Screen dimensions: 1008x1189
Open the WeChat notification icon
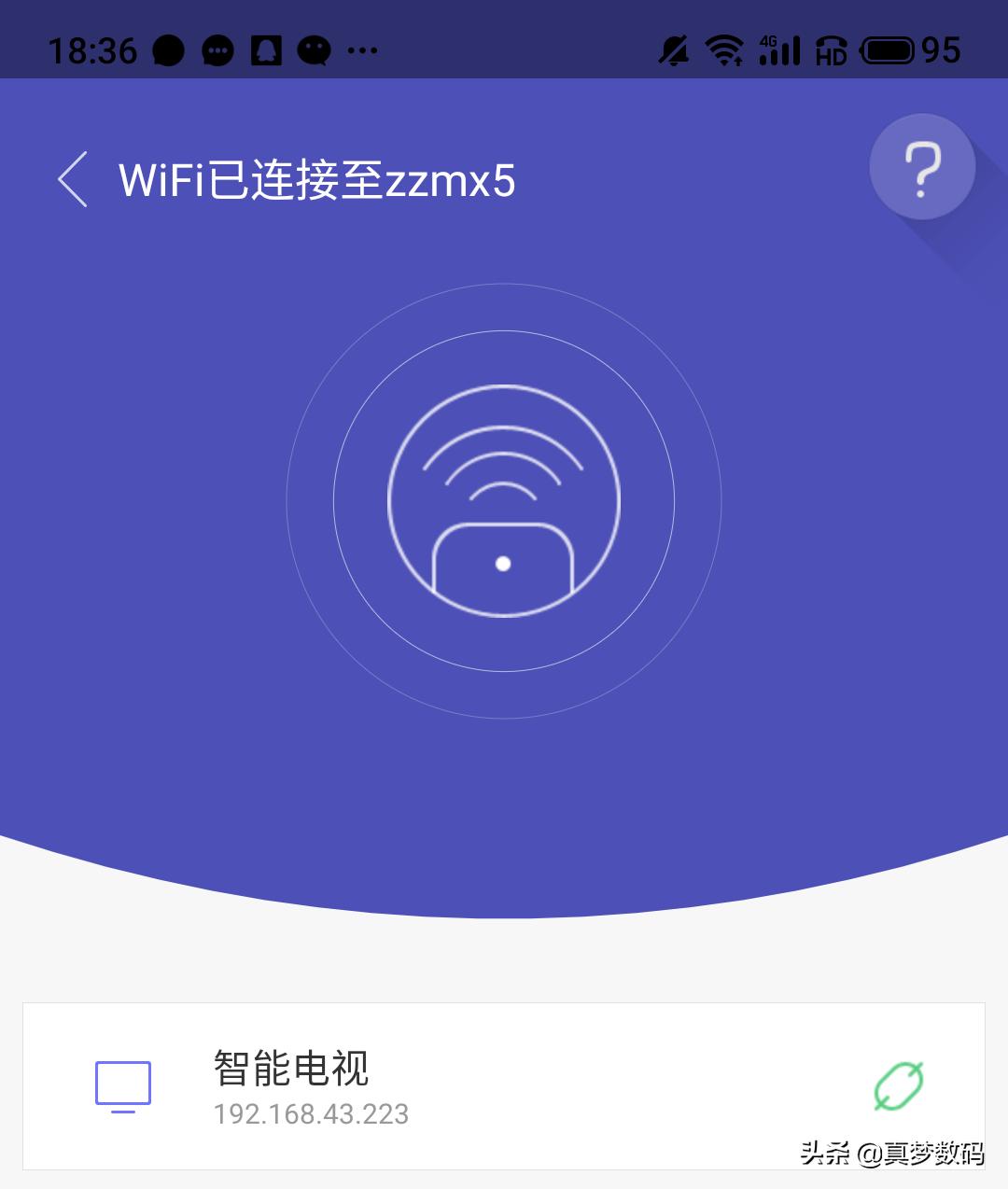[314, 49]
